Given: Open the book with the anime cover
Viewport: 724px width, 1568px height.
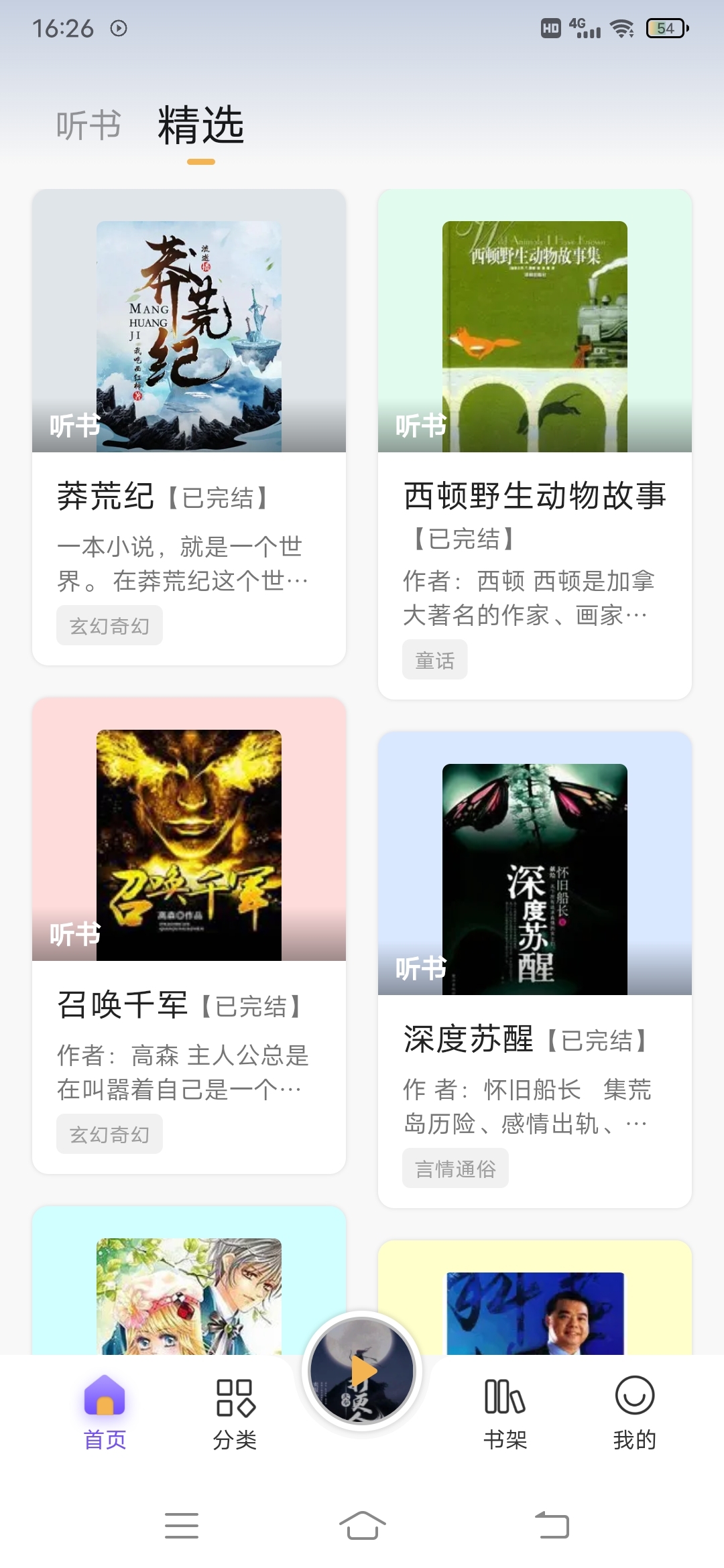Looking at the screenshot, I should 189,1281.
